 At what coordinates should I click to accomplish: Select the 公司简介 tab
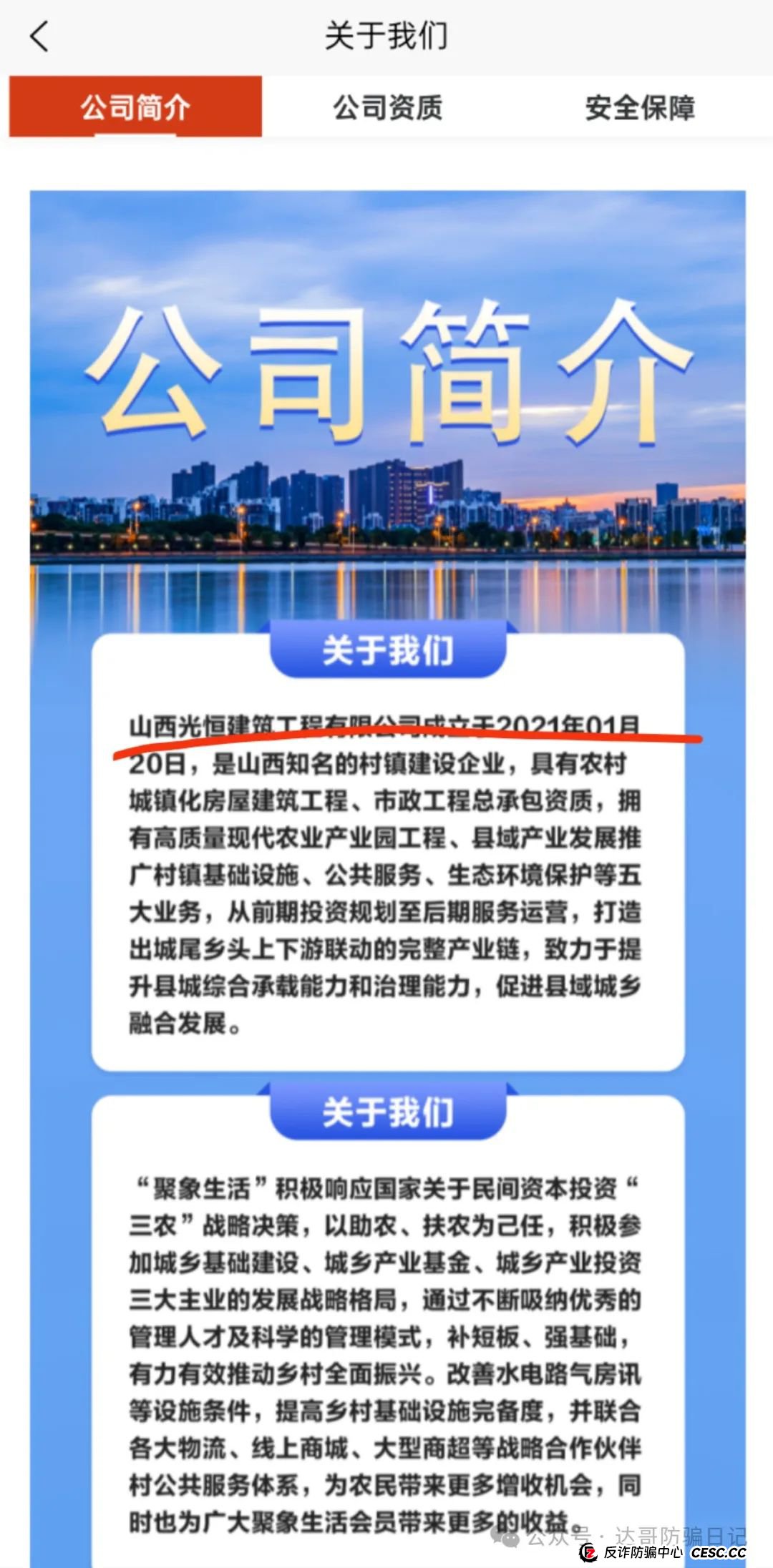point(135,107)
